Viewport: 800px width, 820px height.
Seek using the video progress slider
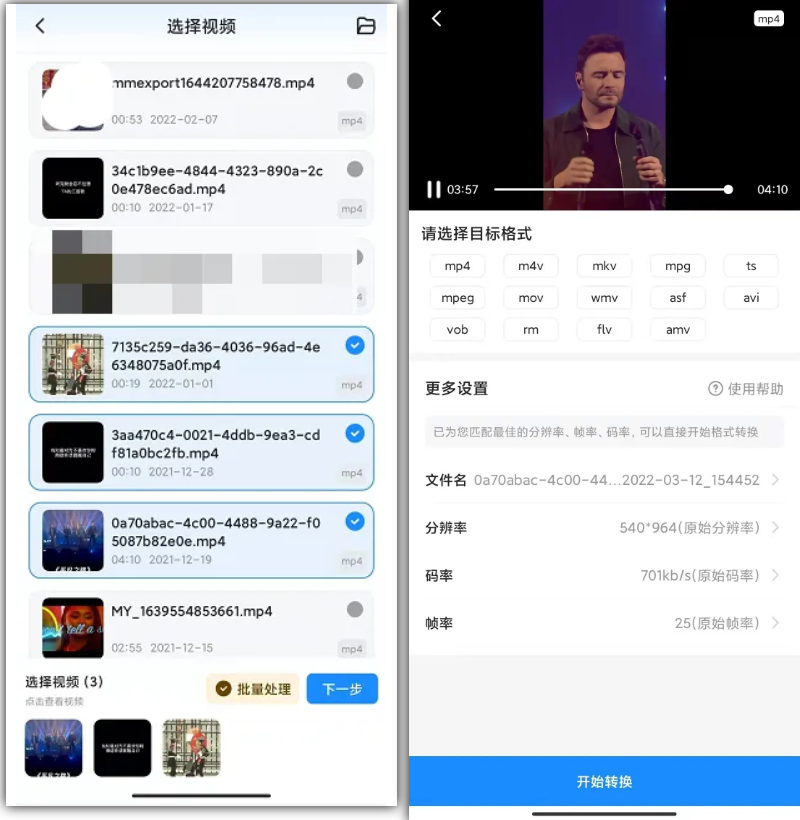pyautogui.click(x=610, y=189)
